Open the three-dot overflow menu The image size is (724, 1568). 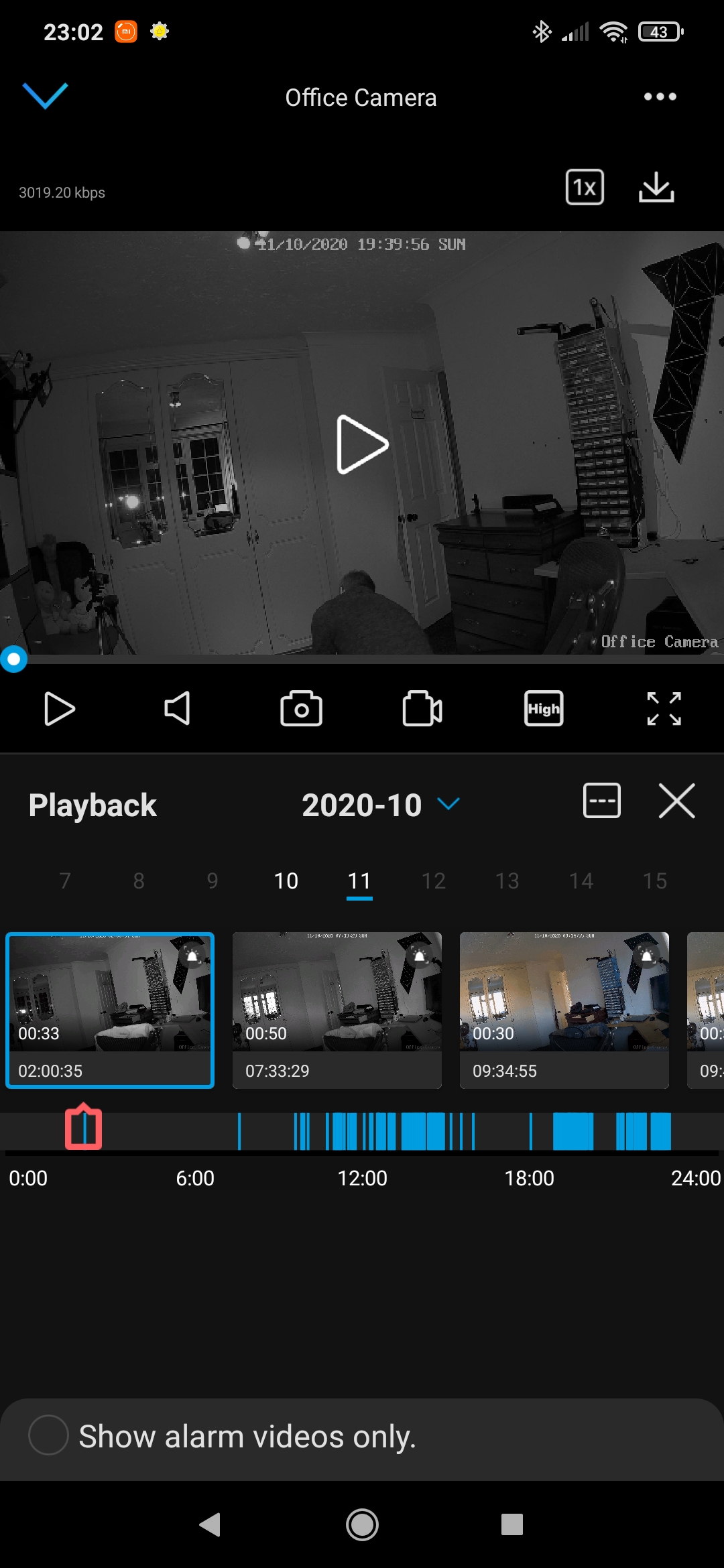(x=660, y=96)
